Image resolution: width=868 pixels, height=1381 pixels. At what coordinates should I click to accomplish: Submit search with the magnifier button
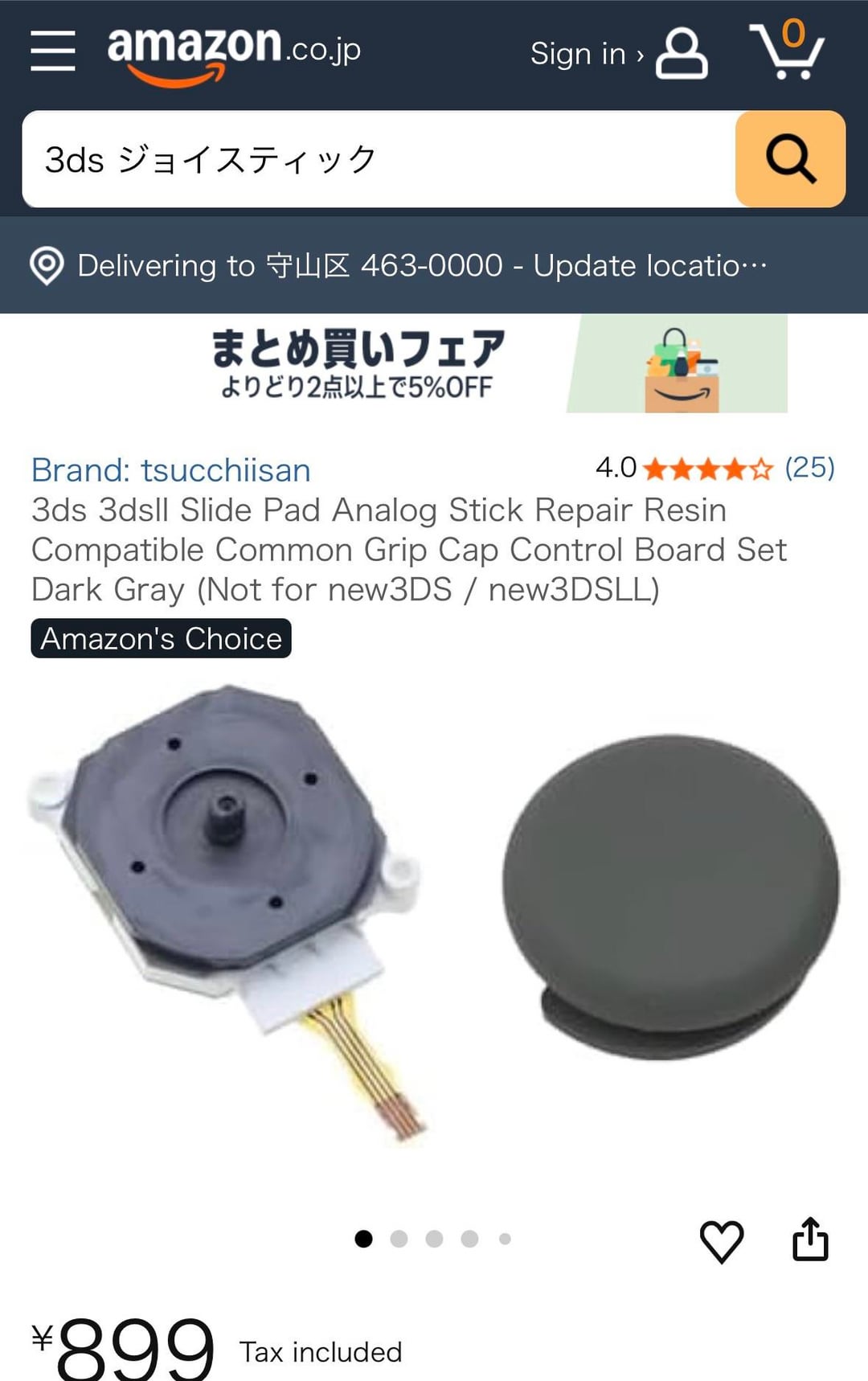pyautogui.click(x=790, y=159)
